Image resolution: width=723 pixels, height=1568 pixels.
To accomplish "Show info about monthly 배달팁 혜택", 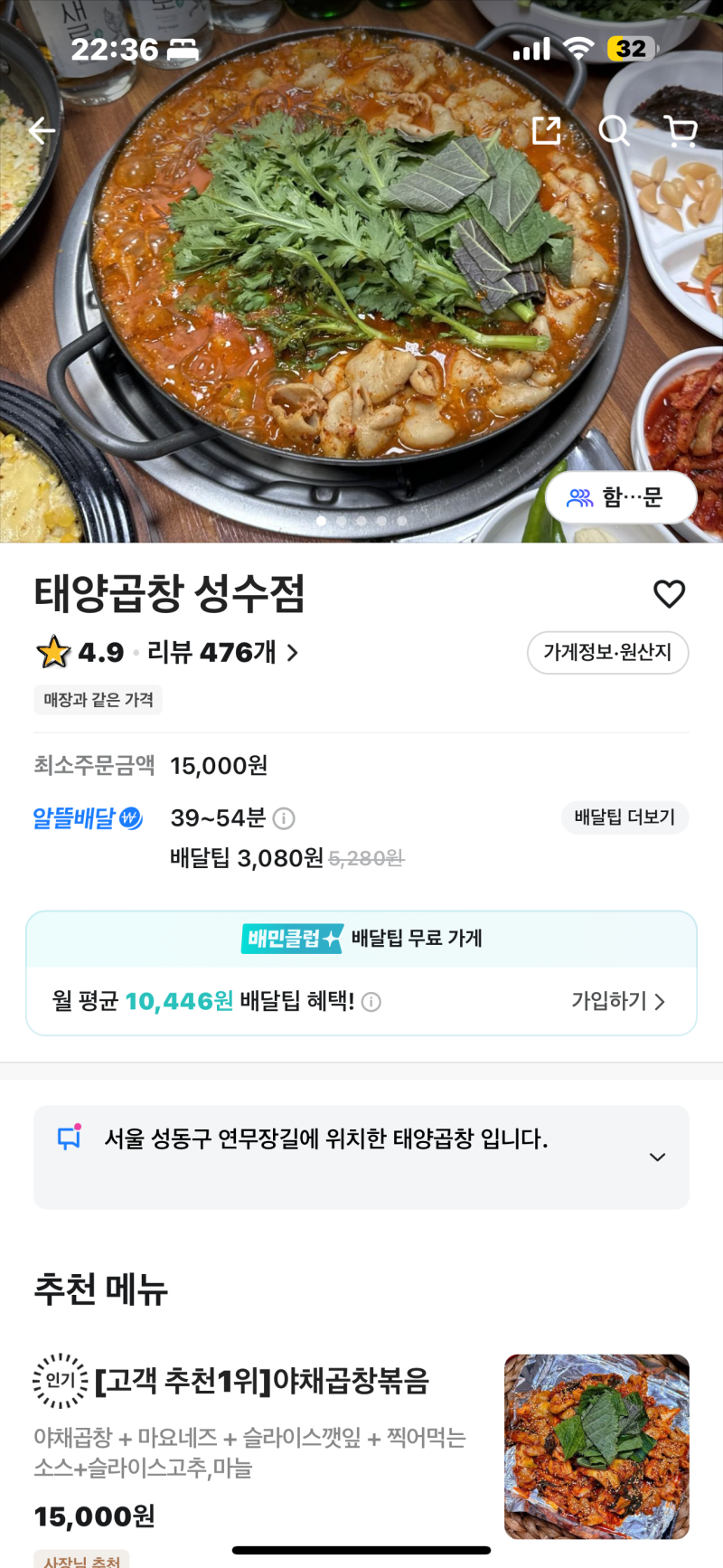I will [x=371, y=1002].
